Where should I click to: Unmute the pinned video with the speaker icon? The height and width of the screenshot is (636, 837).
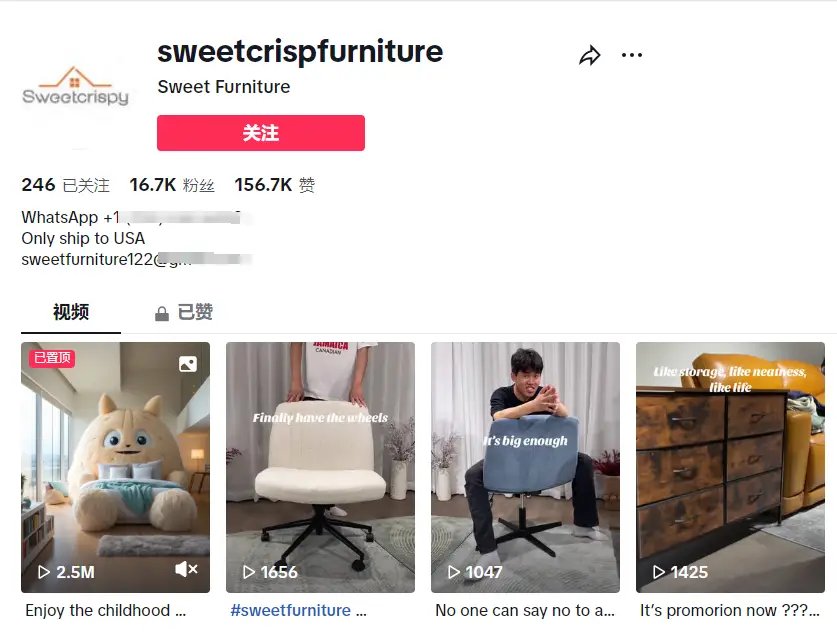click(186, 569)
